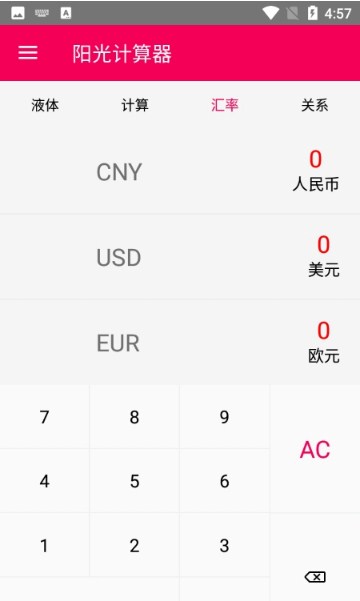Open the 关系 tab
Image resolution: width=360 pixels, height=601 pixels.
pos(315,105)
